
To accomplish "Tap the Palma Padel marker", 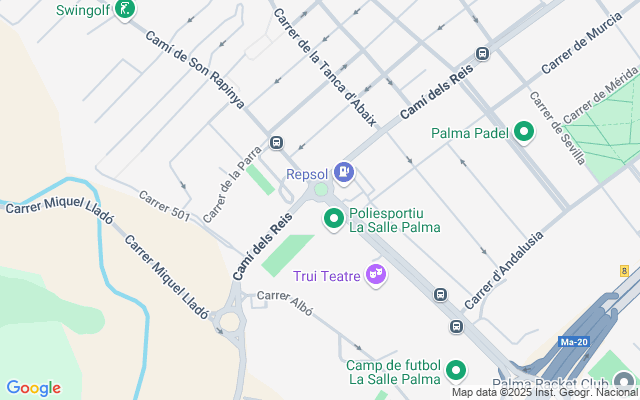I will point(523,132).
